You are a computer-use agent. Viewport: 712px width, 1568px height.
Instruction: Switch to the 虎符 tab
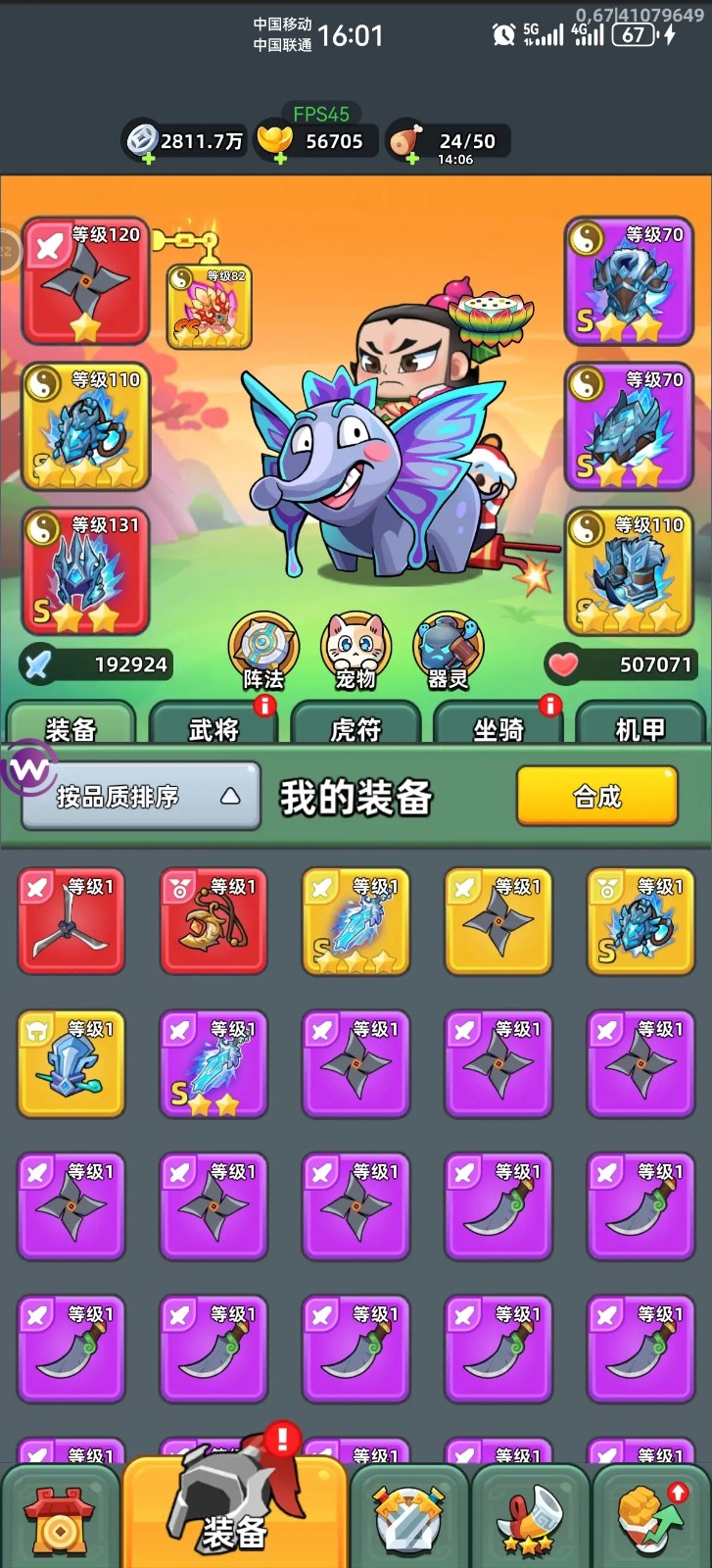pyautogui.click(x=356, y=727)
